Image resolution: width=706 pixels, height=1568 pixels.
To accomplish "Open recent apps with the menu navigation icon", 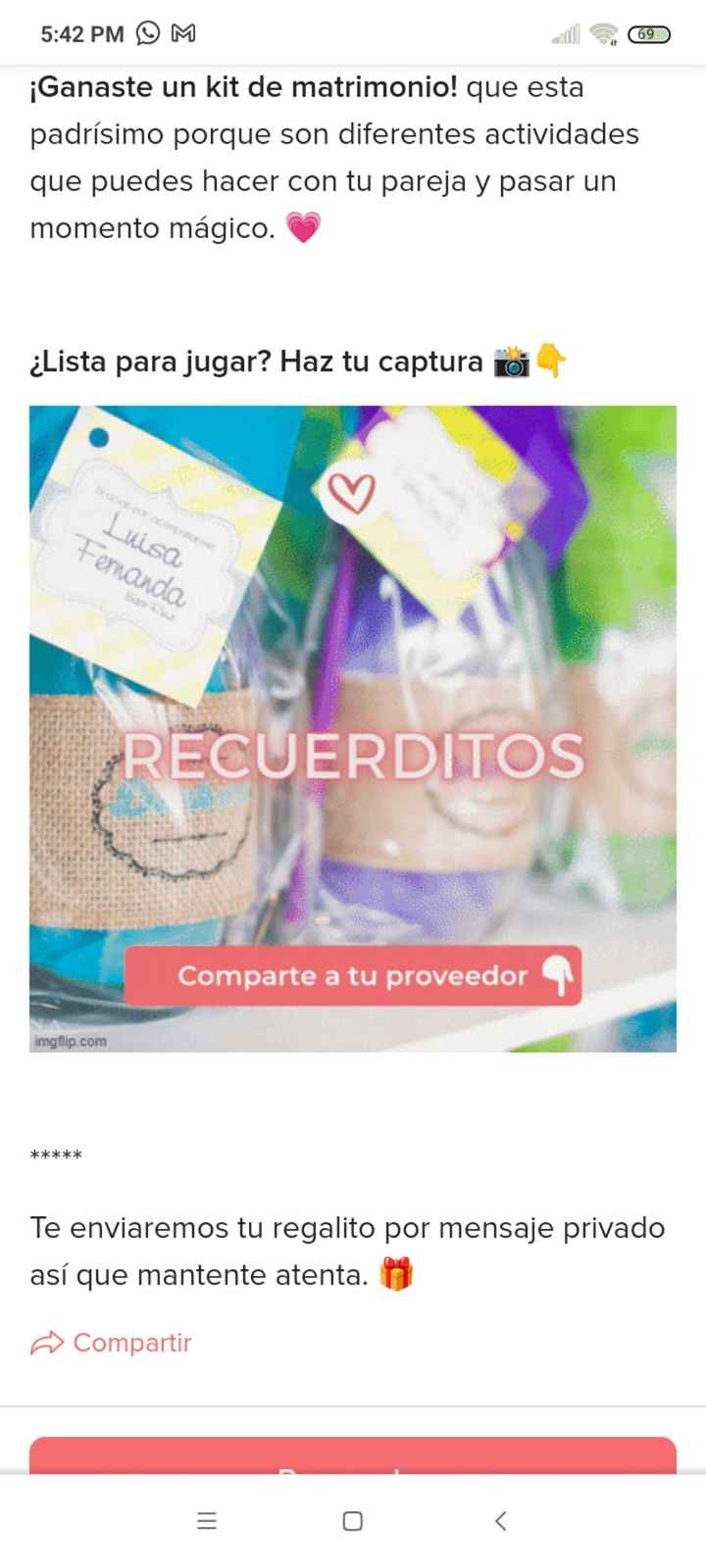I will [x=206, y=1521].
